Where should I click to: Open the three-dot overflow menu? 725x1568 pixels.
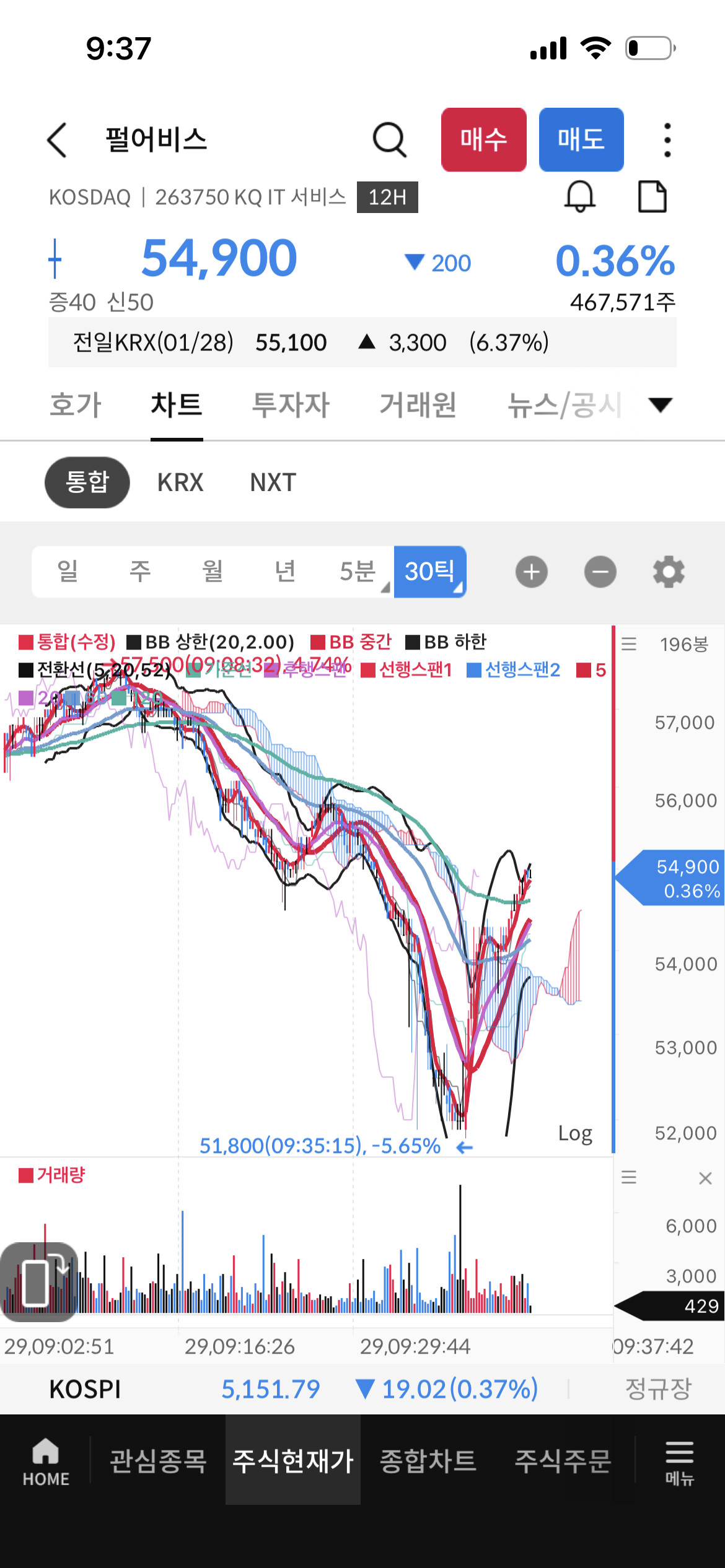pyautogui.click(x=667, y=140)
